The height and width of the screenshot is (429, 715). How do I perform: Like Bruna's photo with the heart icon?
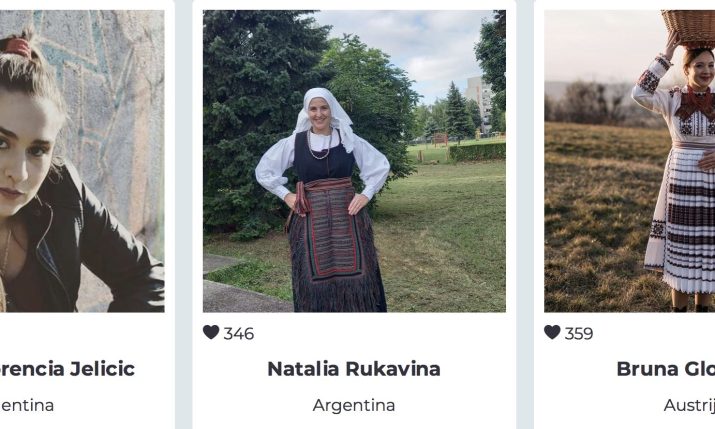[x=552, y=333]
